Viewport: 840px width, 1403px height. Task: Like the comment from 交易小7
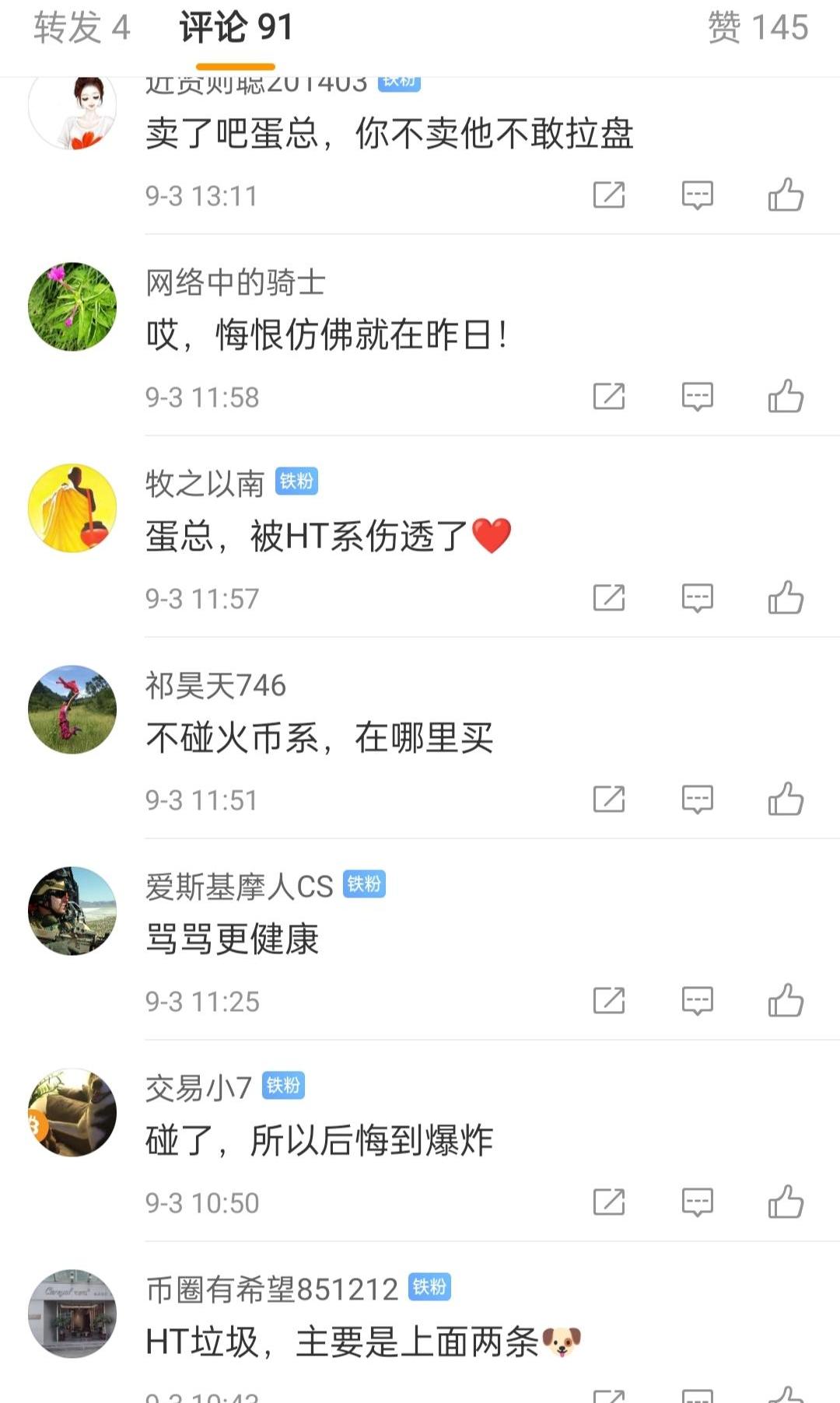coord(786,1202)
